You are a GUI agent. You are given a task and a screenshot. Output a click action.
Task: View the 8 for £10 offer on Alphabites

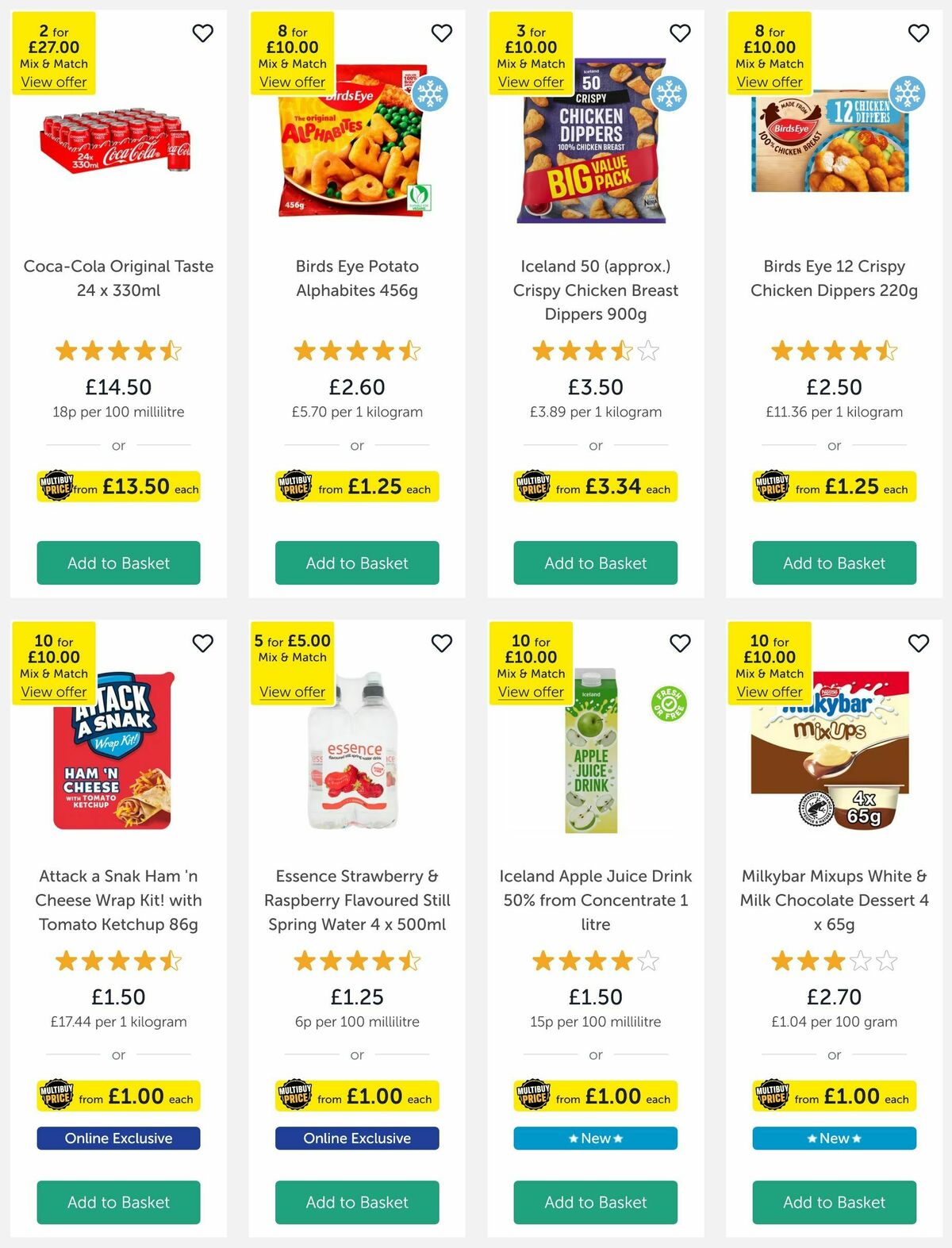tap(293, 82)
